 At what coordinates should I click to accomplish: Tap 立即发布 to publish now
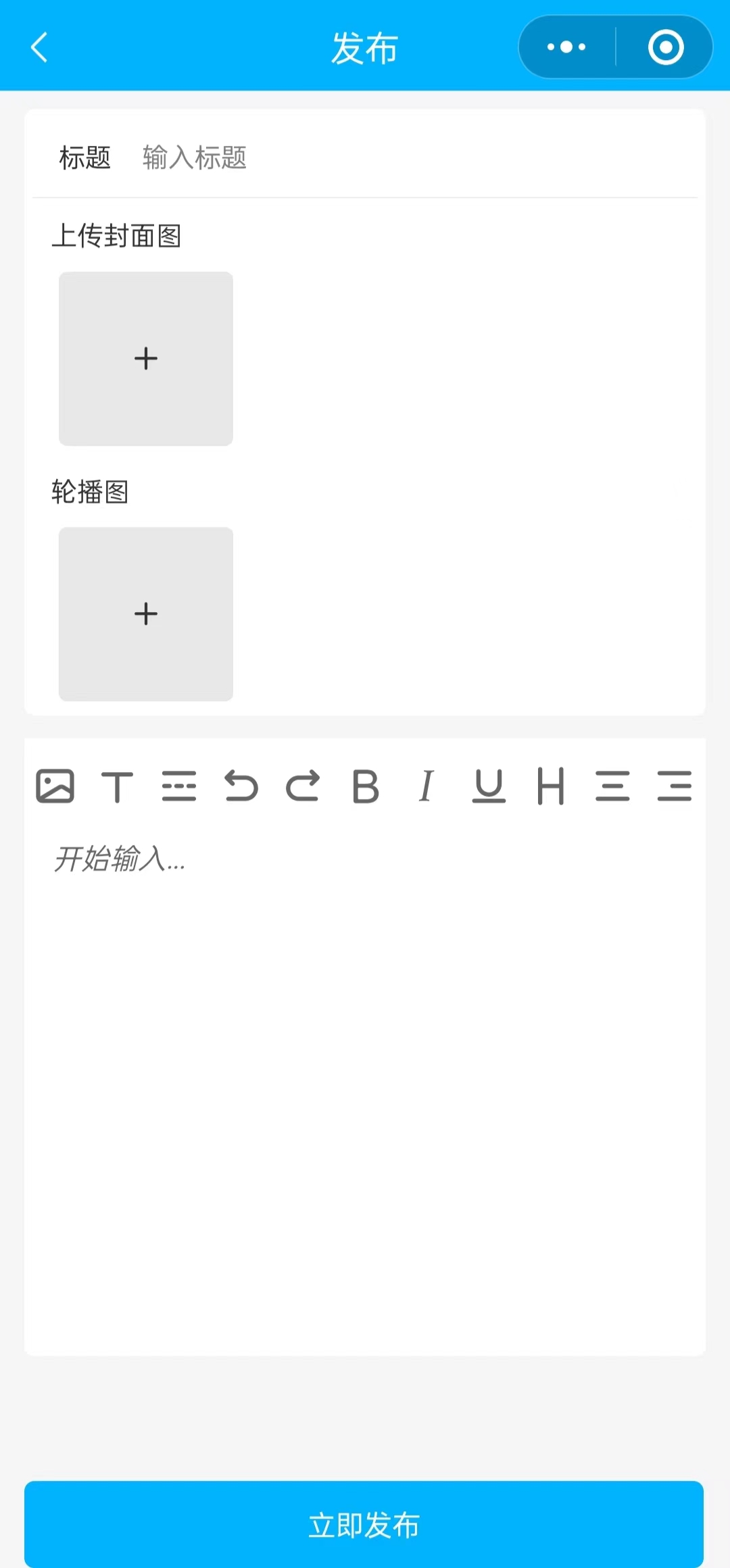(364, 1525)
